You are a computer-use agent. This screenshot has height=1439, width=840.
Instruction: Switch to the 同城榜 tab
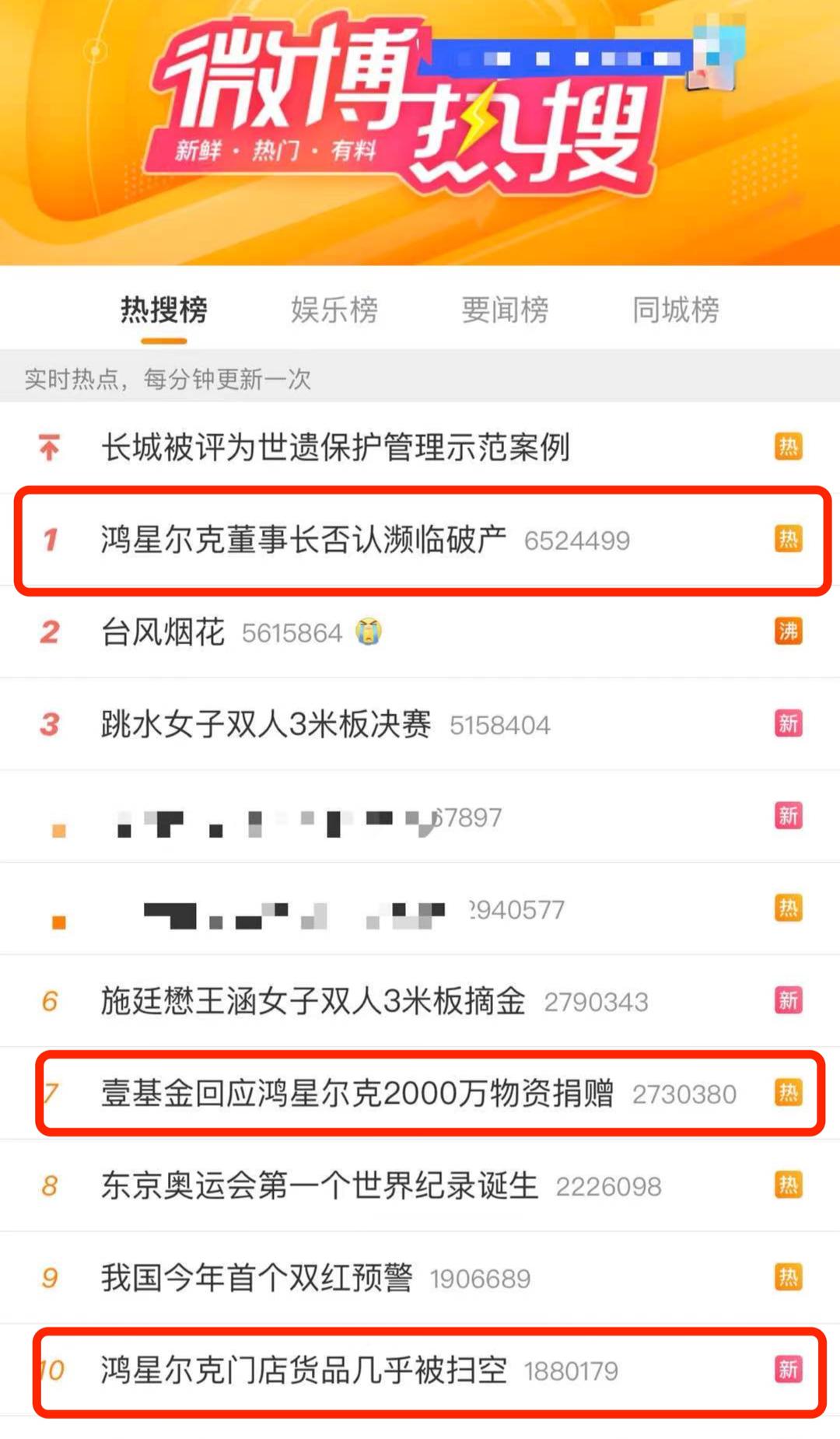(x=675, y=310)
